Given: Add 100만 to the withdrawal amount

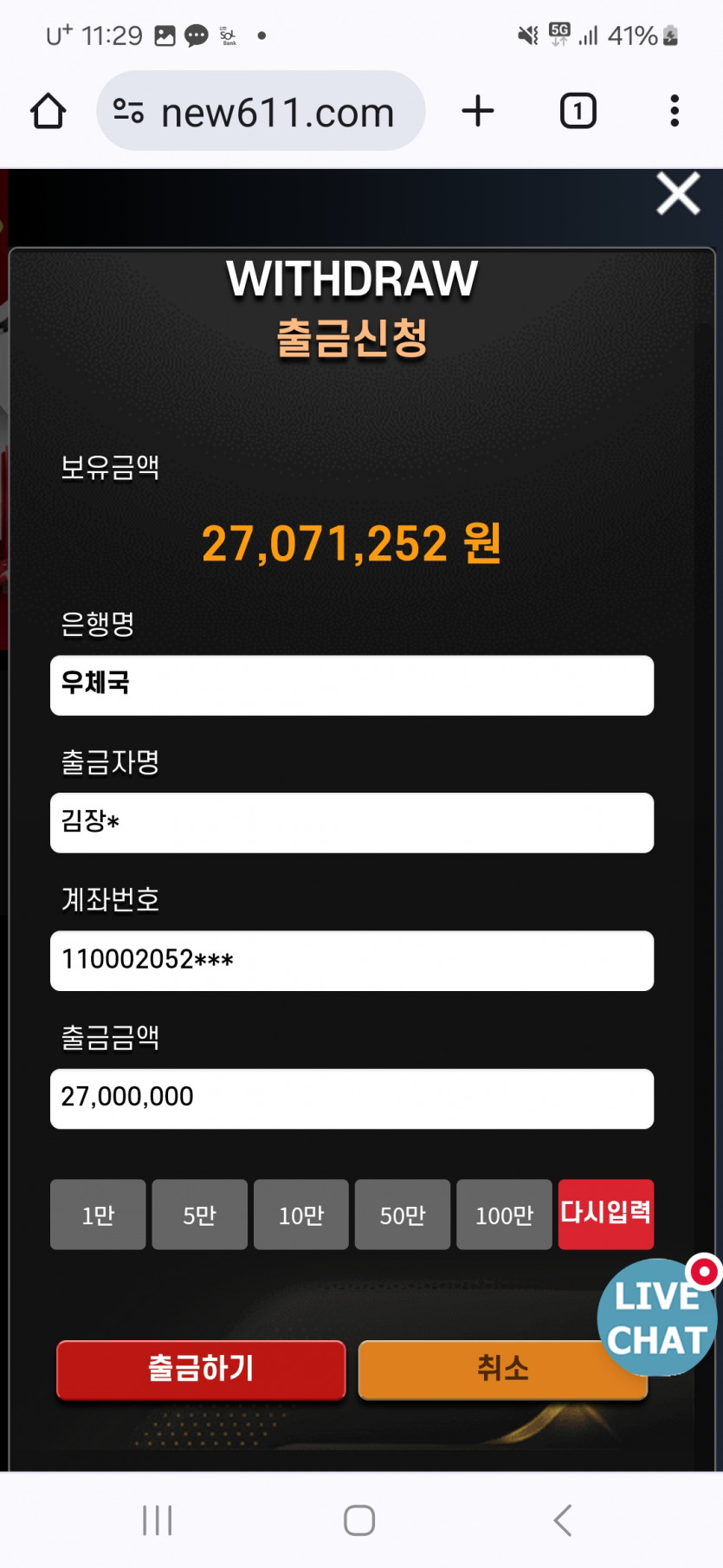Looking at the screenshot, I should click(x=504, y=1215).
